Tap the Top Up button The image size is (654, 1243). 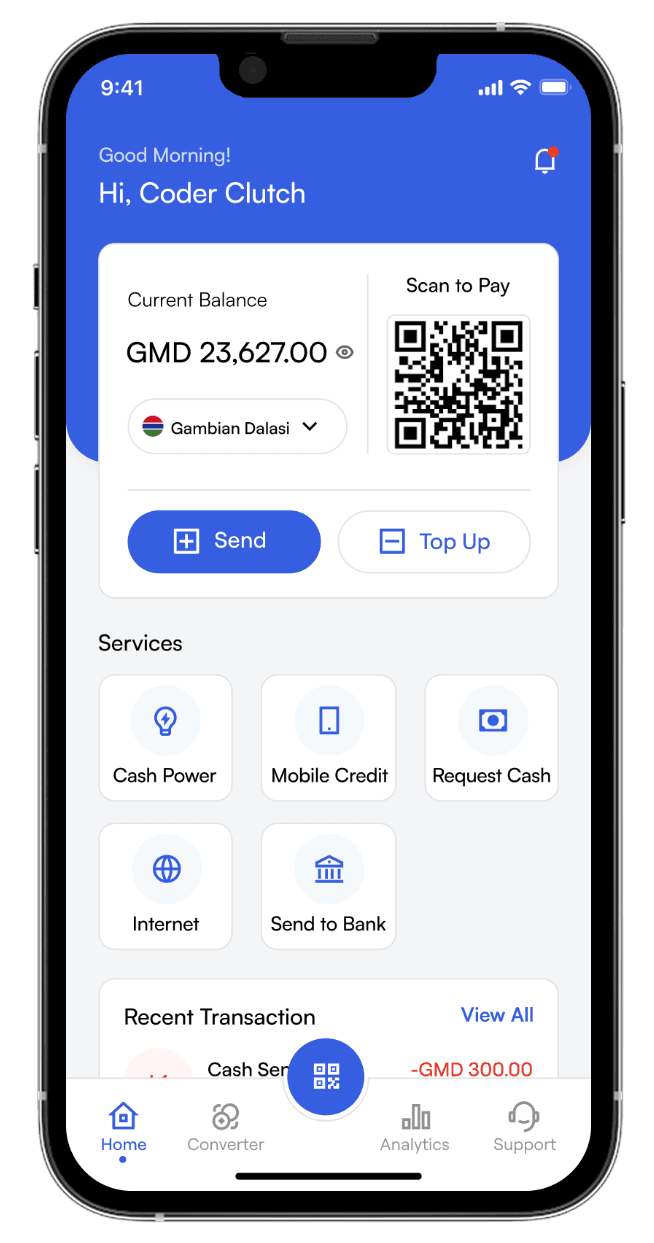point(434,542)
